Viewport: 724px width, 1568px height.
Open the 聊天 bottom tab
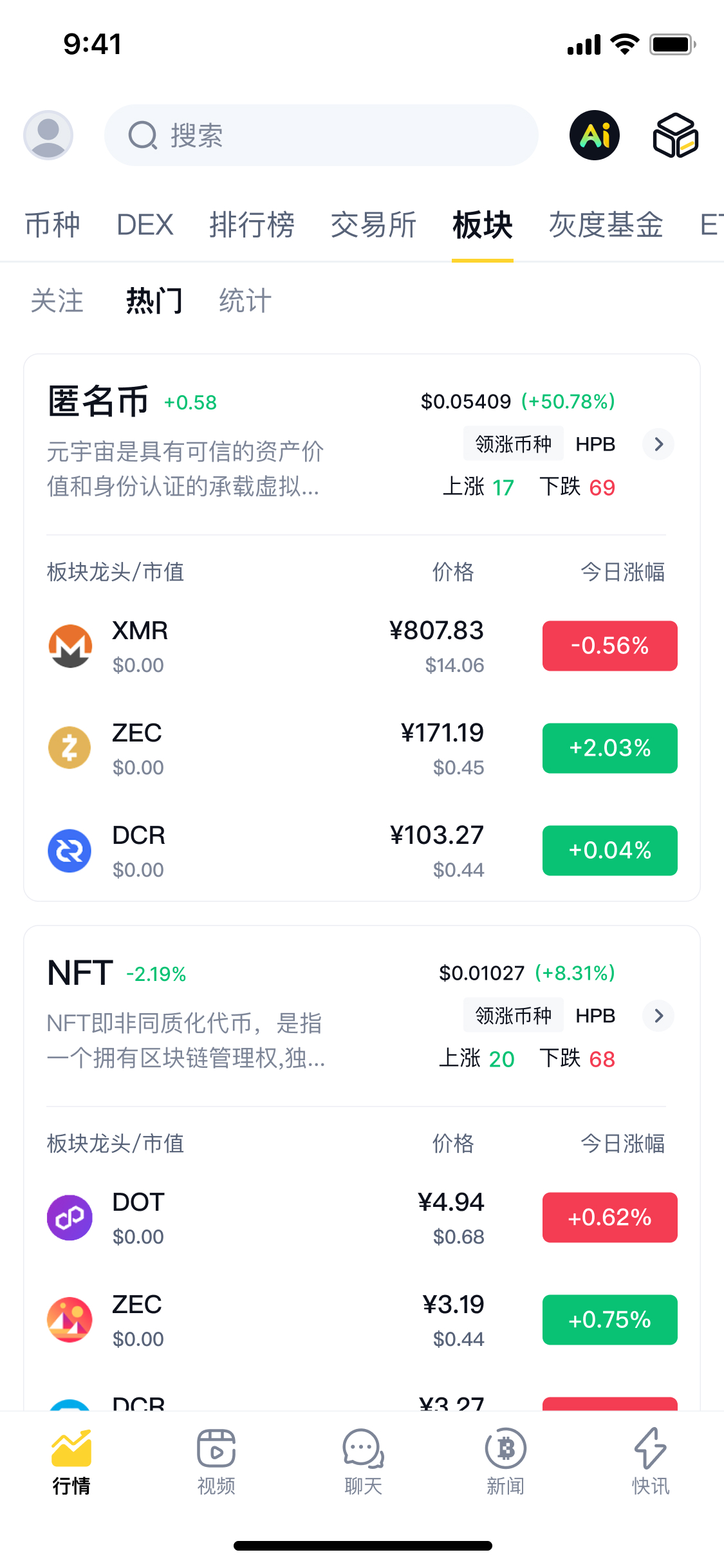(363, 1461)
